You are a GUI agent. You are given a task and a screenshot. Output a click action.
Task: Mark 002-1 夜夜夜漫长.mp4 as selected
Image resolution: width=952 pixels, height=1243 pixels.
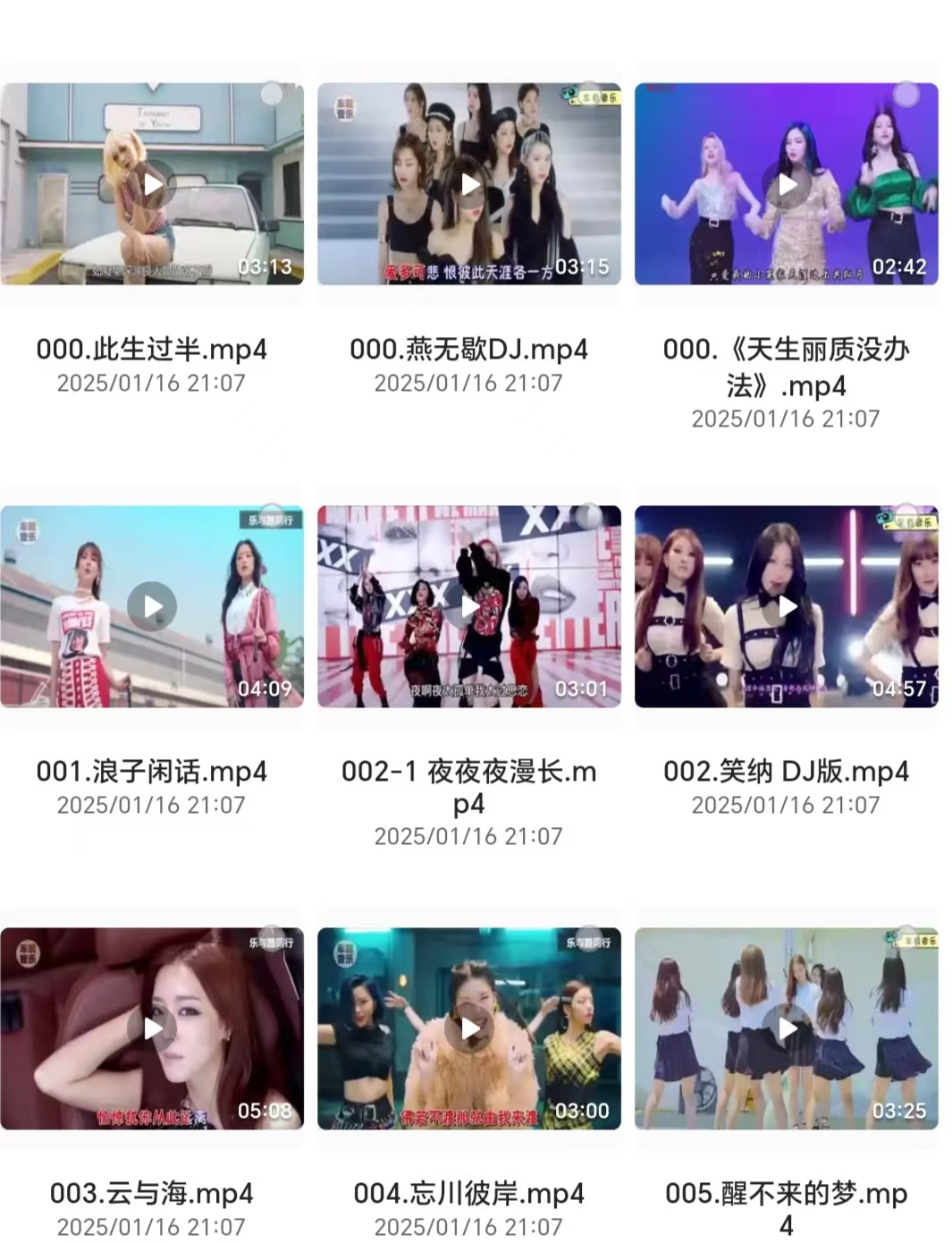click(x=589, y=516)
